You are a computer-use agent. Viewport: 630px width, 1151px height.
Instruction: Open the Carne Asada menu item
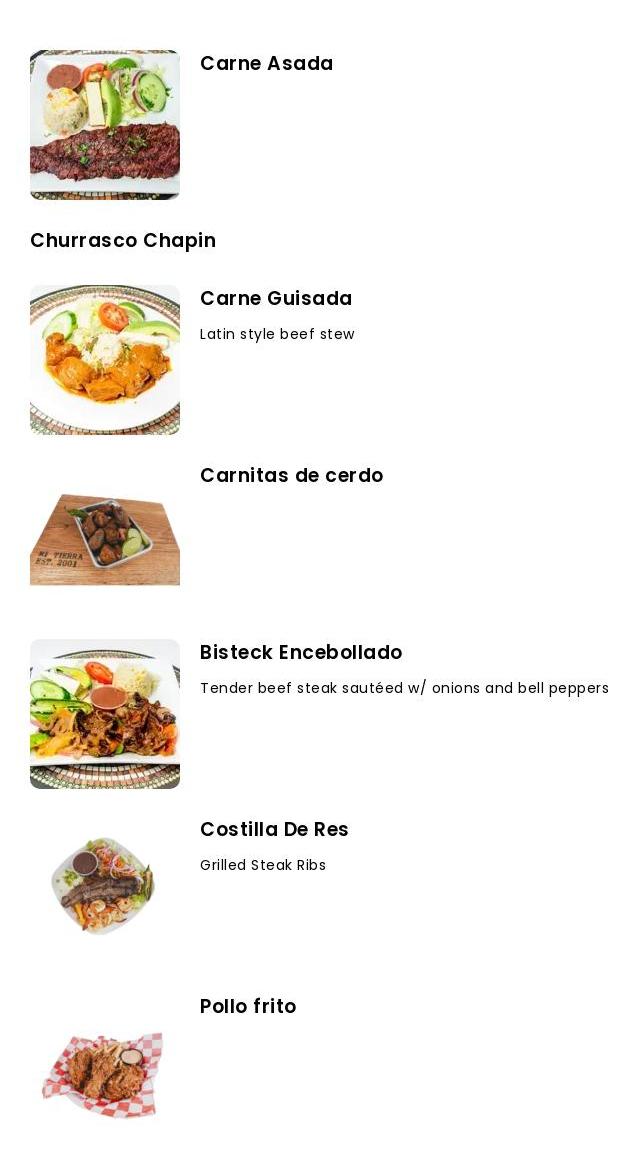pyautogui.click(x=266, y=64)
